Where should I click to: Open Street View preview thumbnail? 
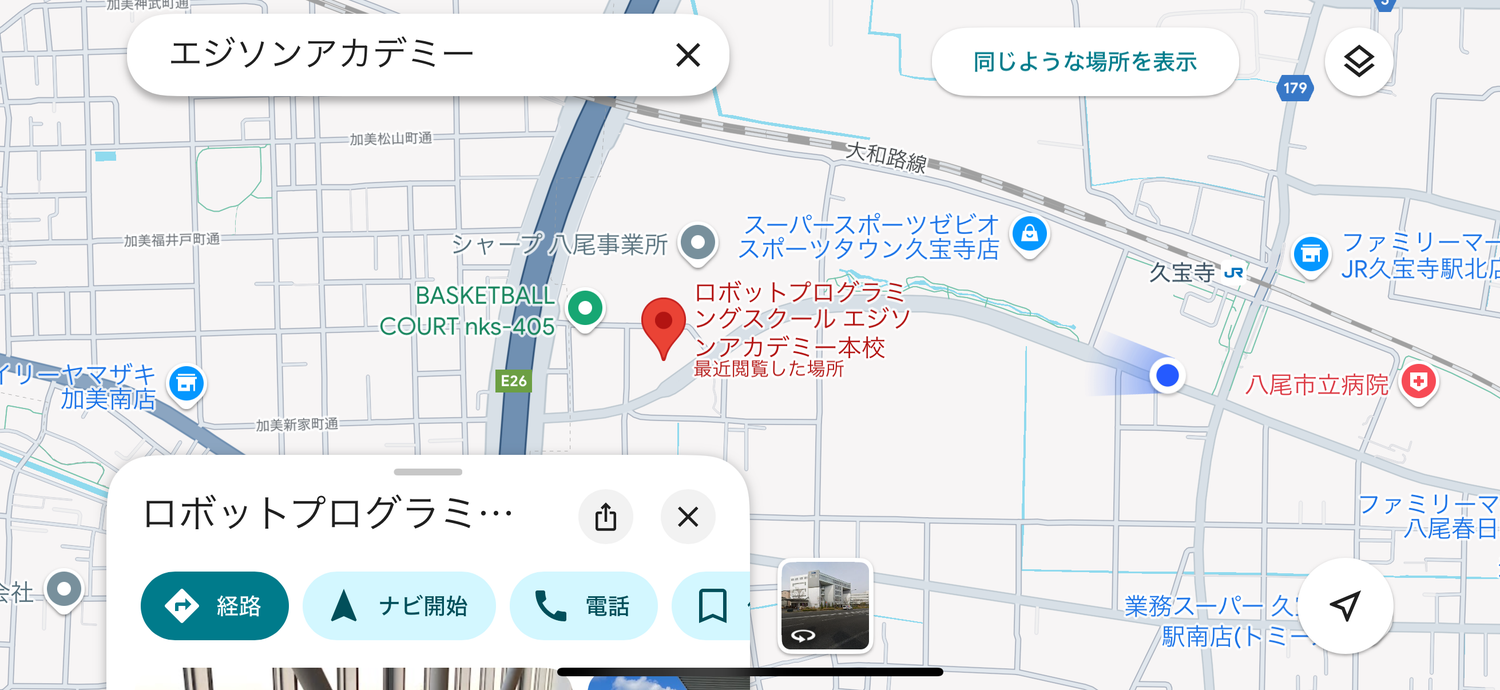[x=825, y=605]
